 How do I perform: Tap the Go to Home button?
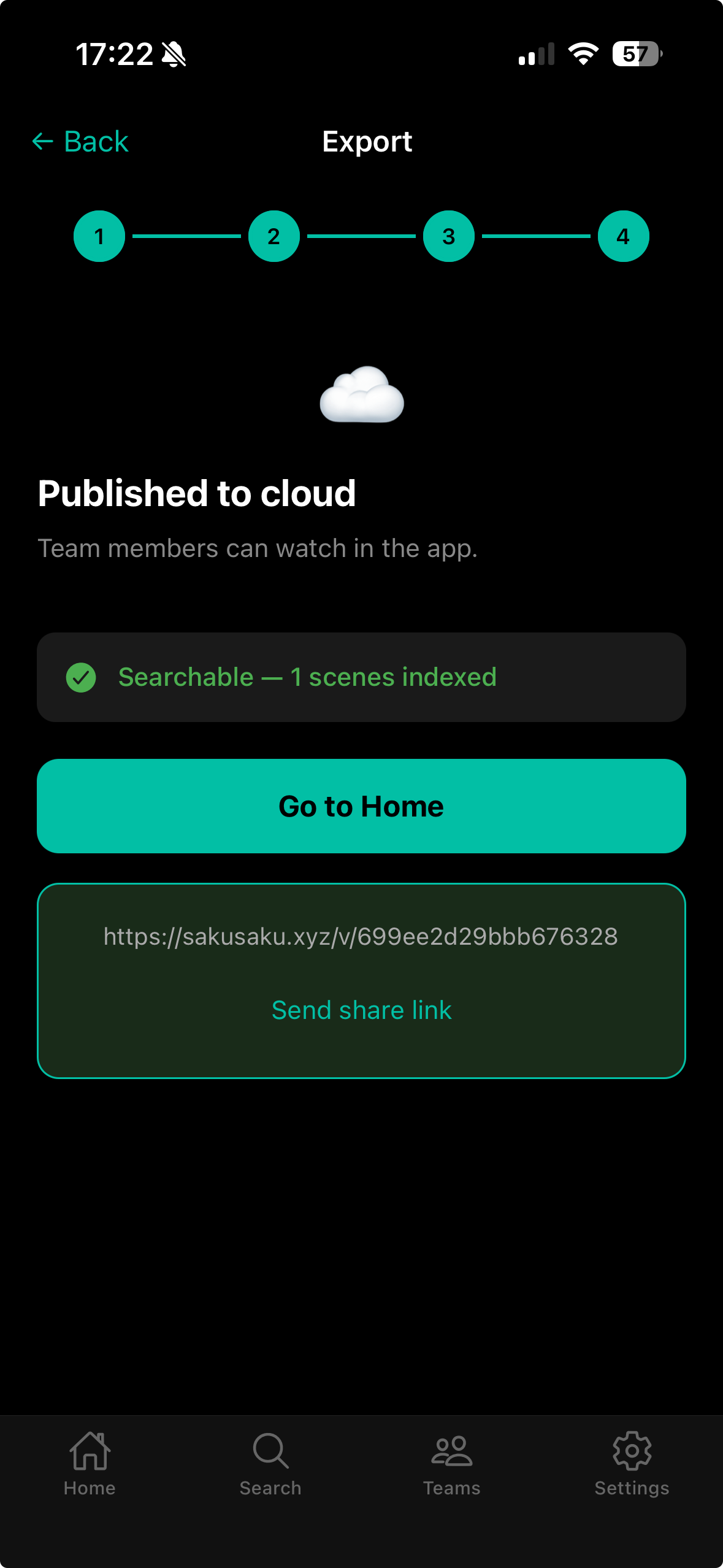click(x=361, y=806)
